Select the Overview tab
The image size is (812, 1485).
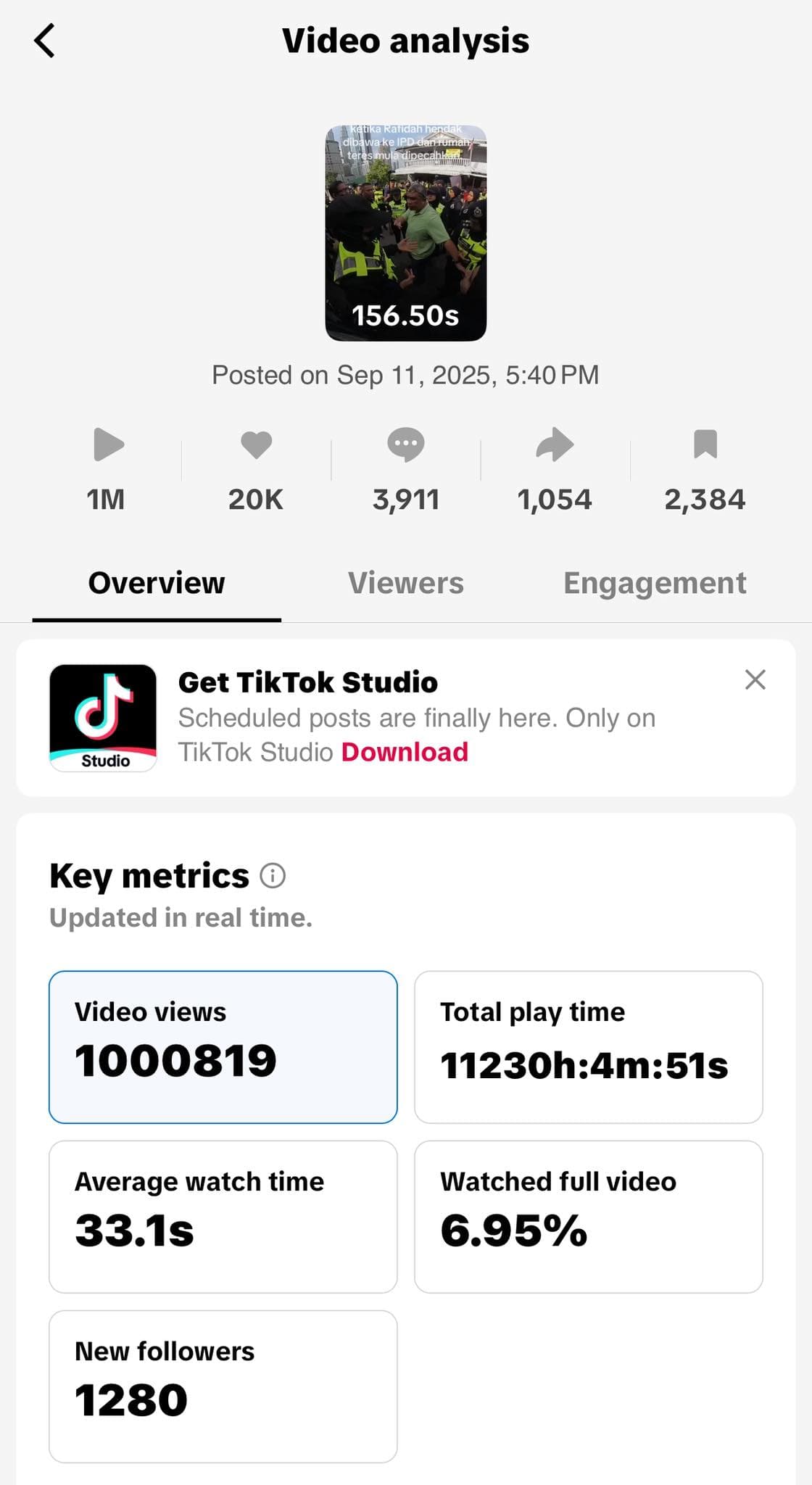157,583
